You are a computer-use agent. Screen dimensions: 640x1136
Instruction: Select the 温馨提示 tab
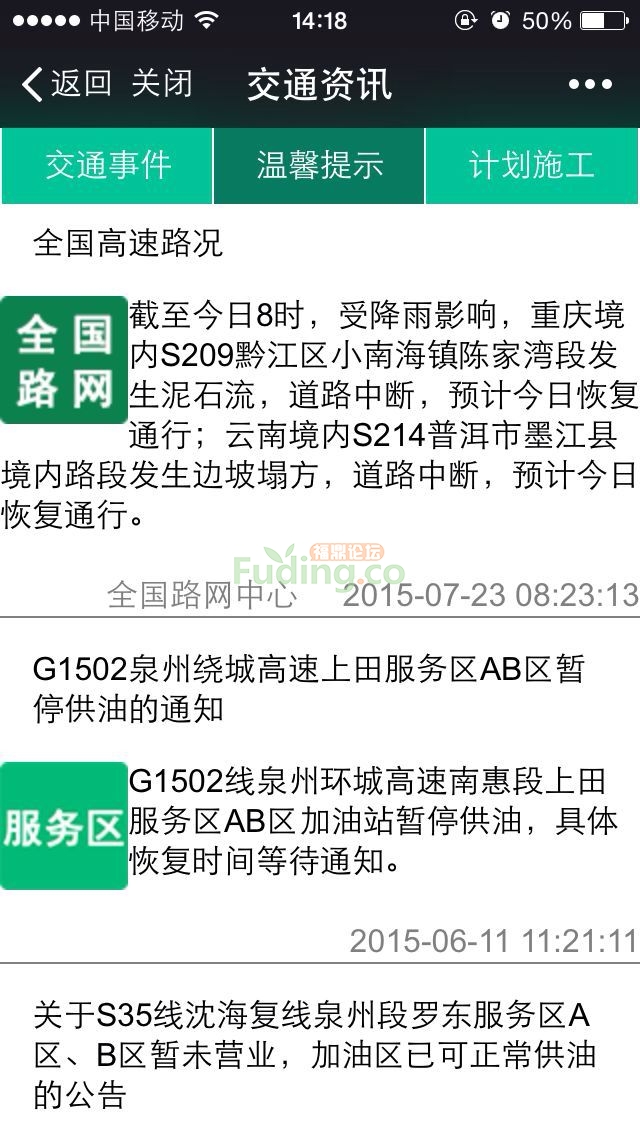[x=319, y=165]
